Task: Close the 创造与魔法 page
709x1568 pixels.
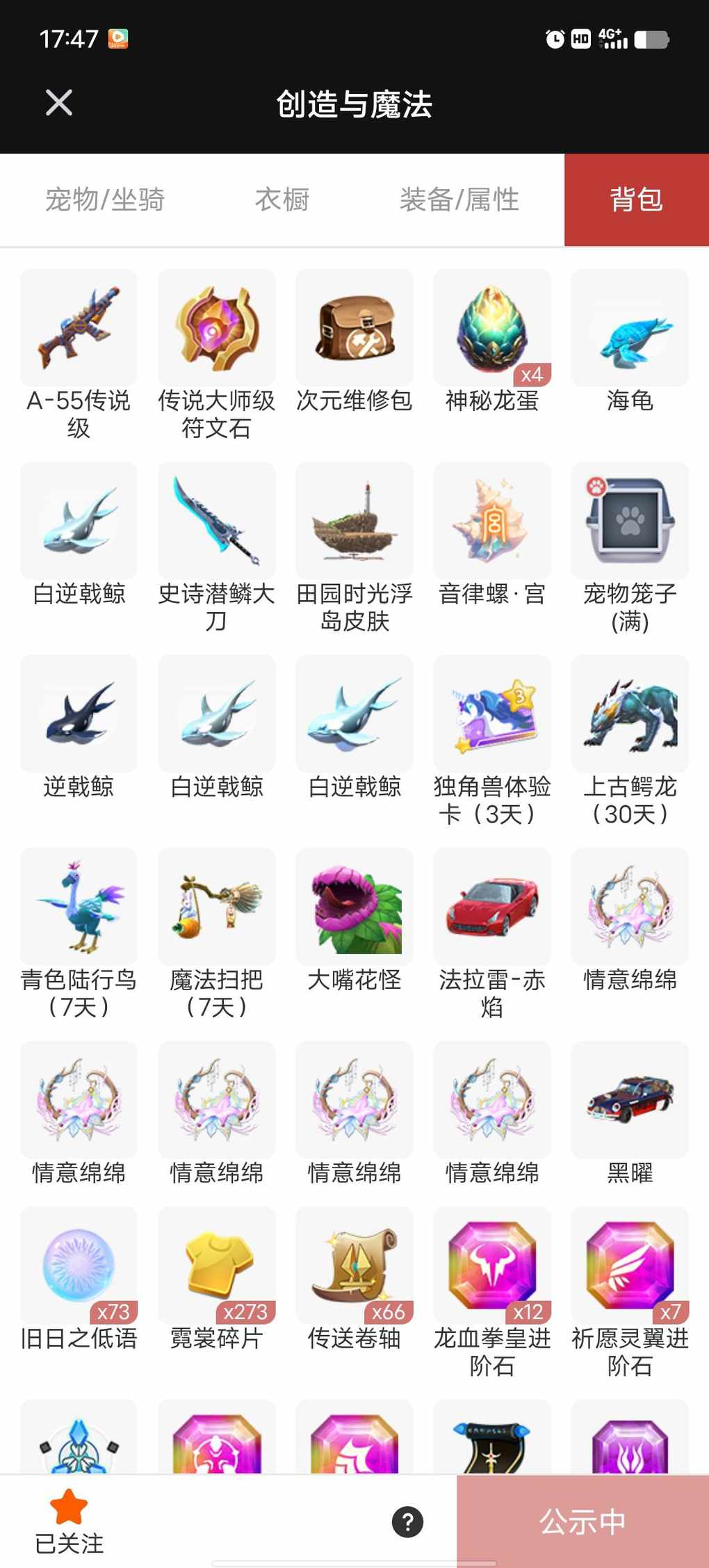Action: point(59,103)
